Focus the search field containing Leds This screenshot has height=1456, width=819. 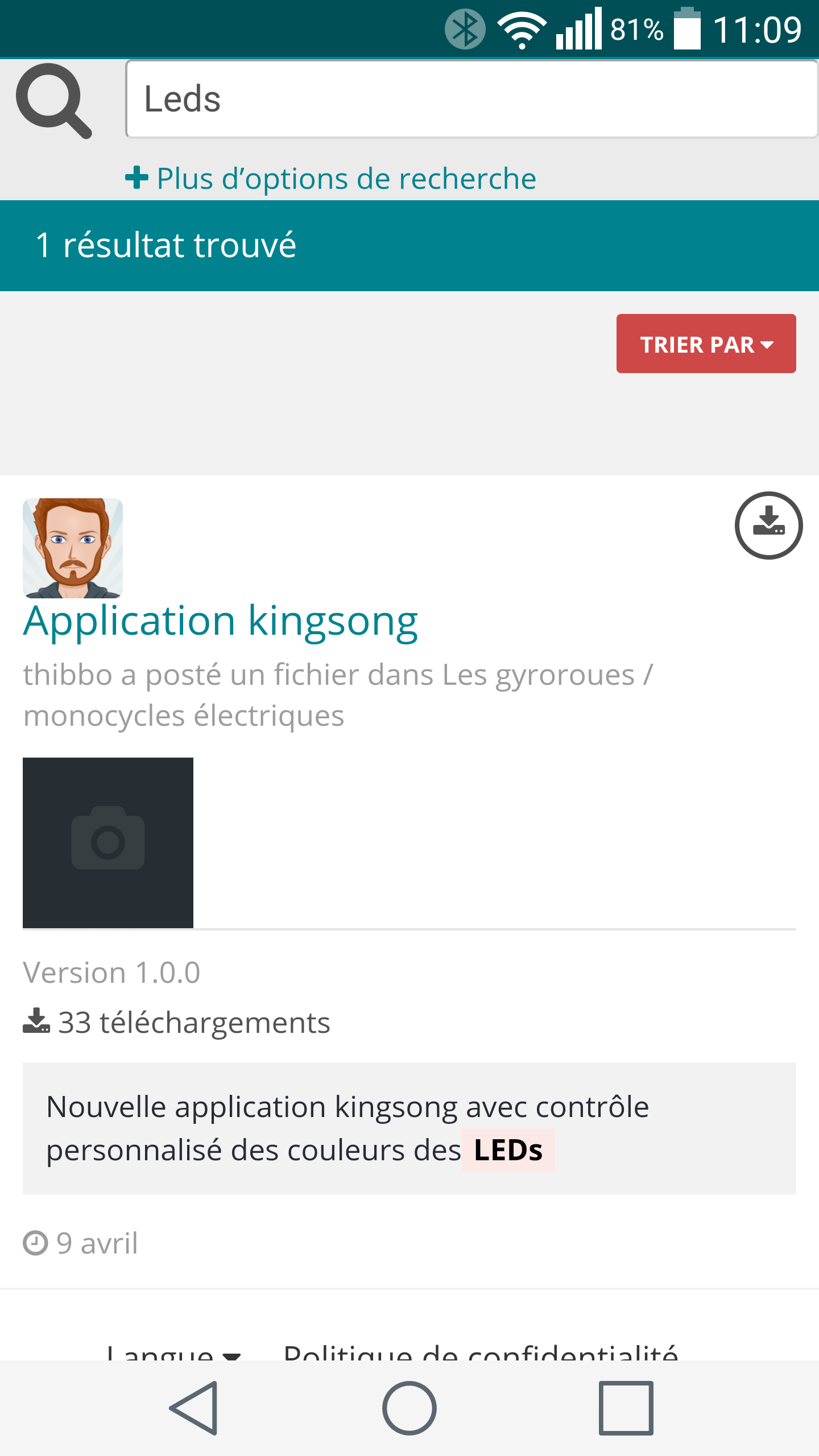click(471, 99)
